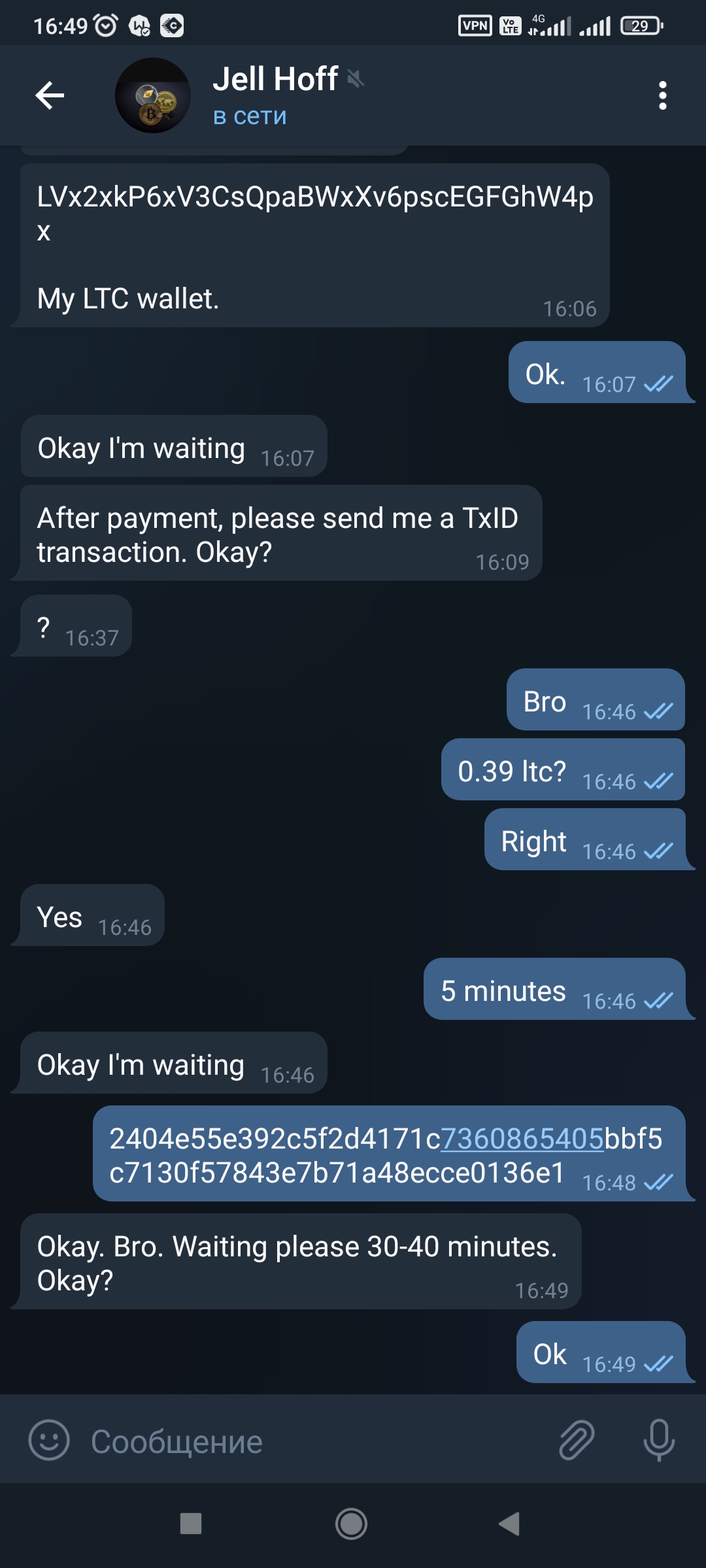Open Jell Hoff's profile from the header
The image size is (706, 1568).
(275, 95)
